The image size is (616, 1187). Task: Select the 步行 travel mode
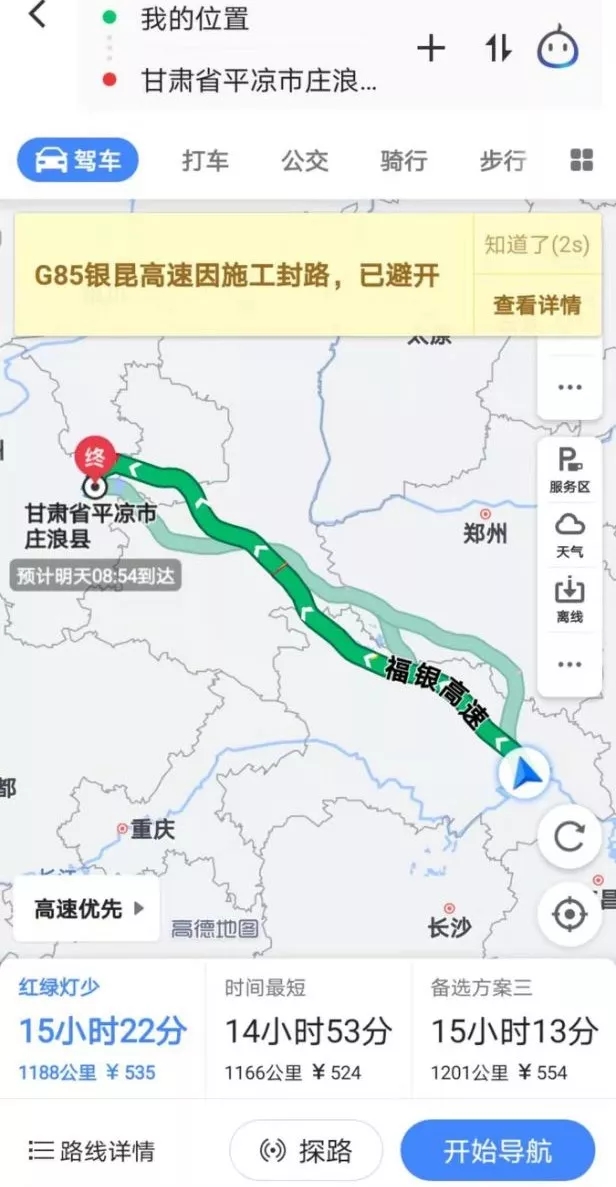click(x=502, y=160)
